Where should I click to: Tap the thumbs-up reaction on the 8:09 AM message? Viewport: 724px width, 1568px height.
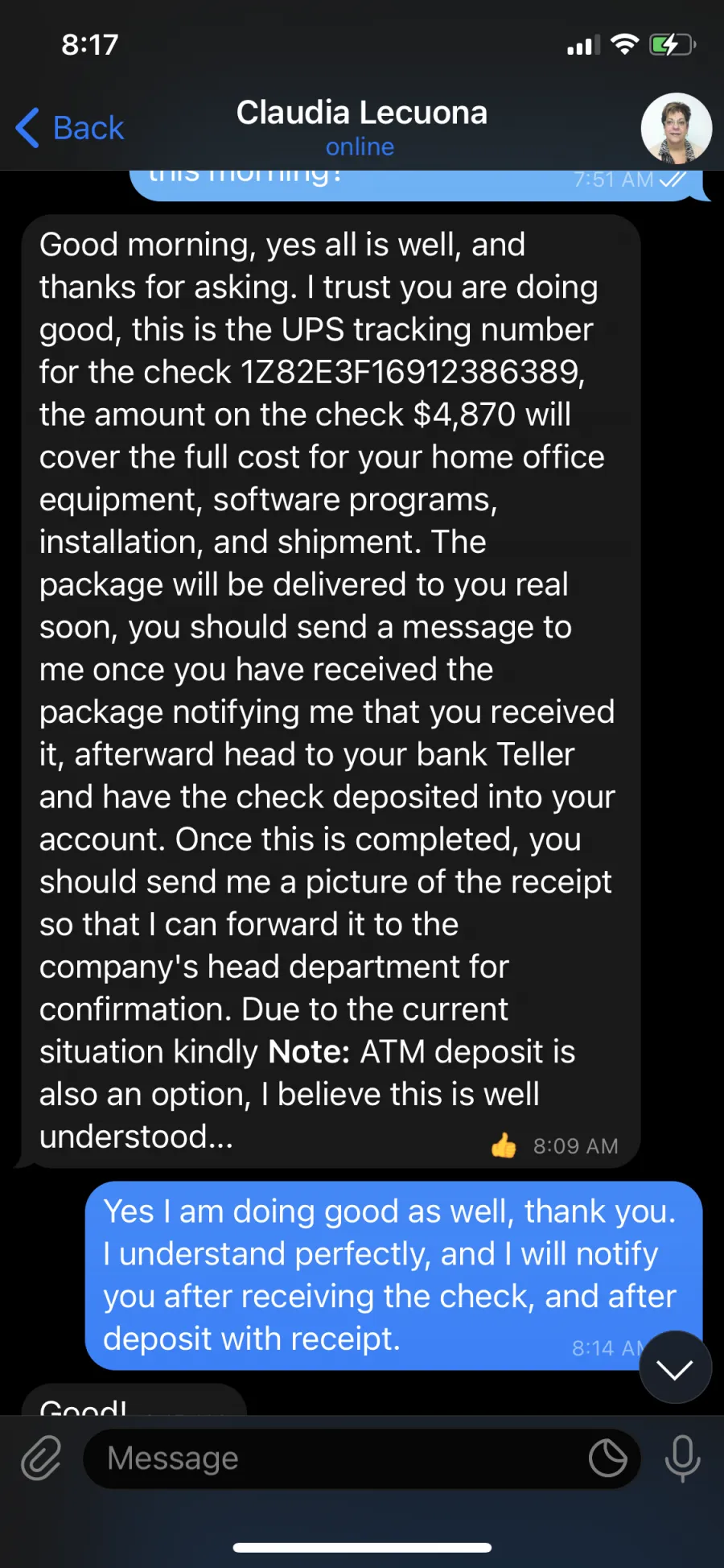coord(504,1145)
